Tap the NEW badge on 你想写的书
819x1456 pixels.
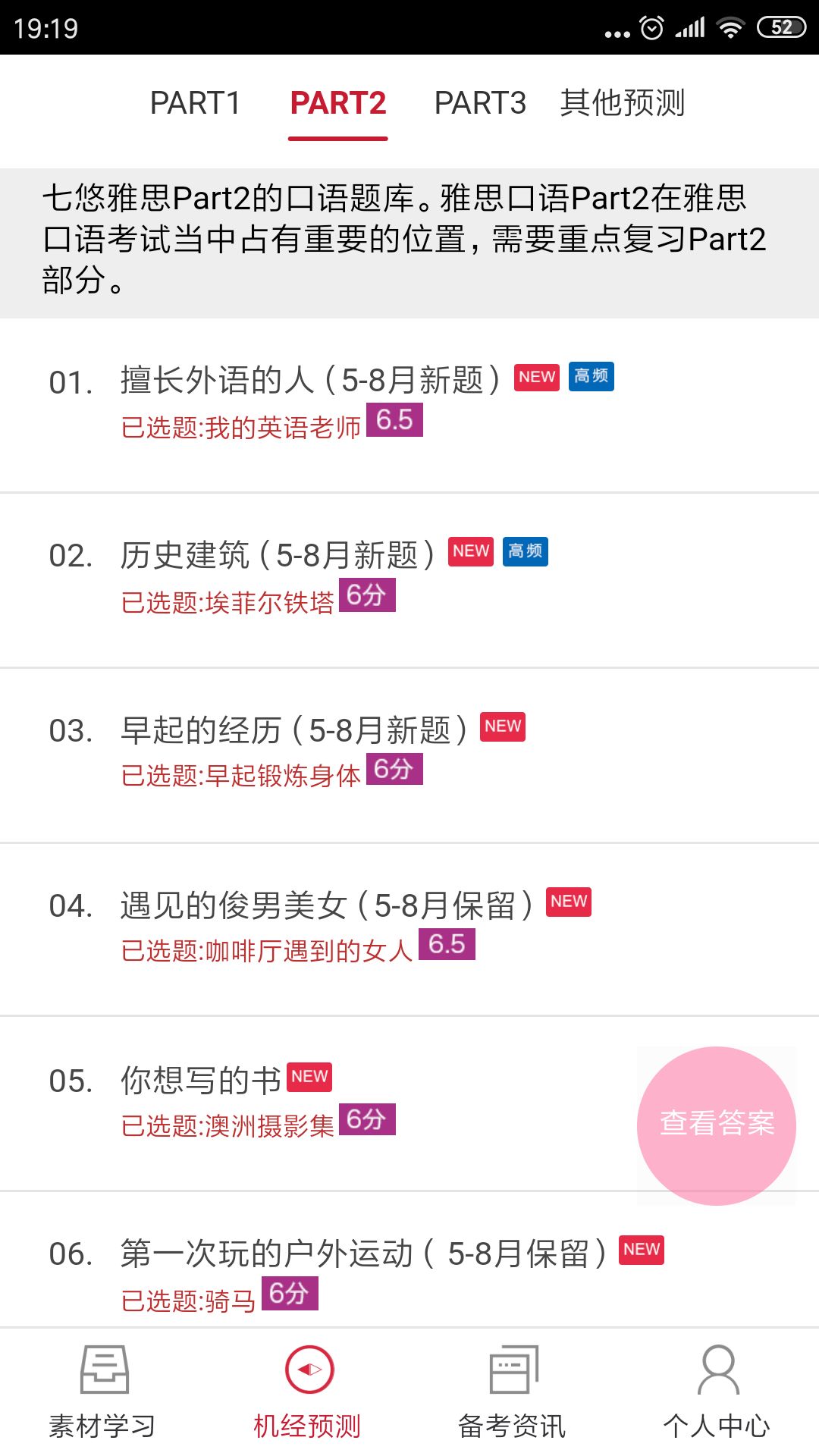click(x=309, y=1076)
